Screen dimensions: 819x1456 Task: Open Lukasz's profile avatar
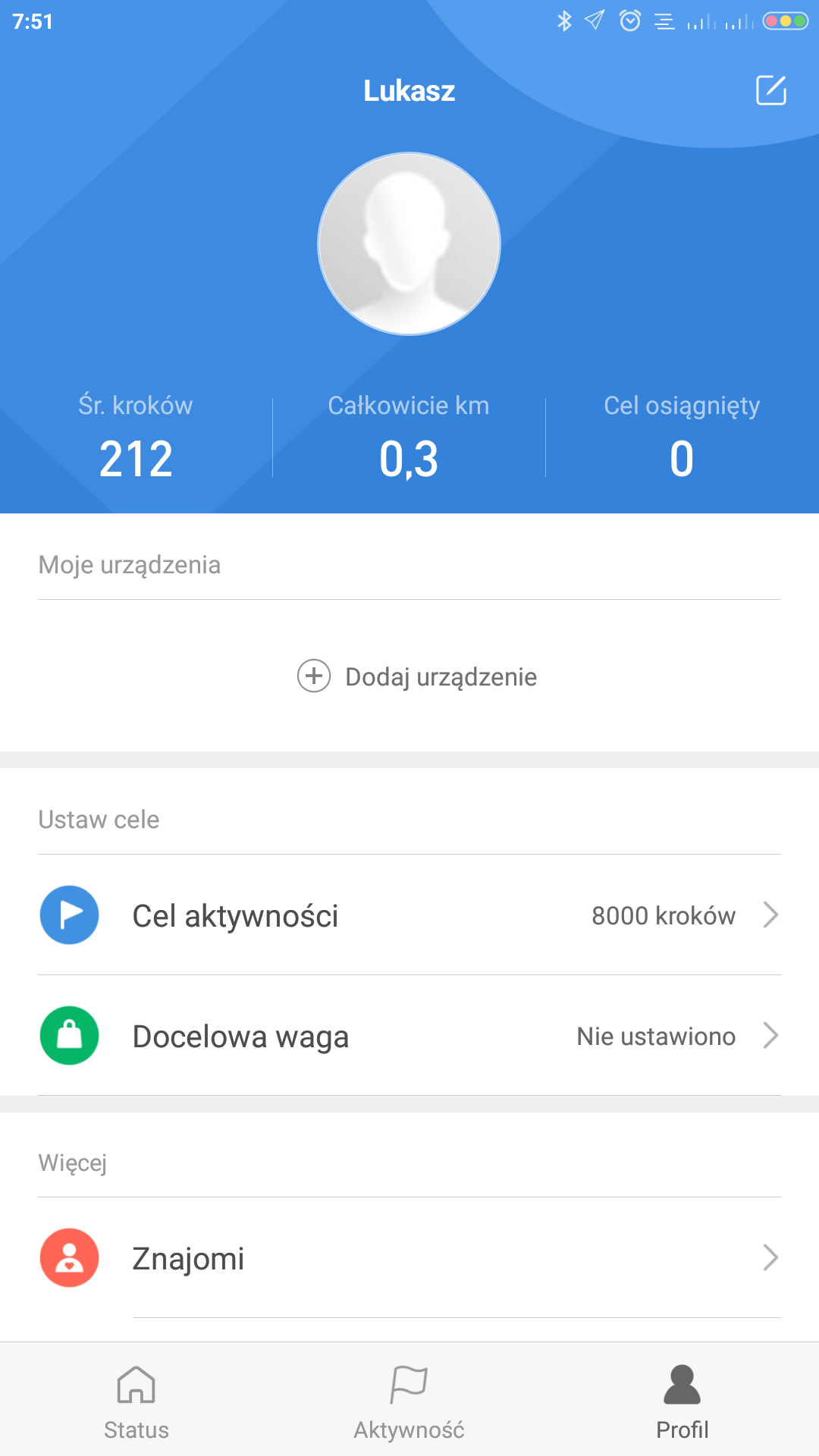coord(409,243)
